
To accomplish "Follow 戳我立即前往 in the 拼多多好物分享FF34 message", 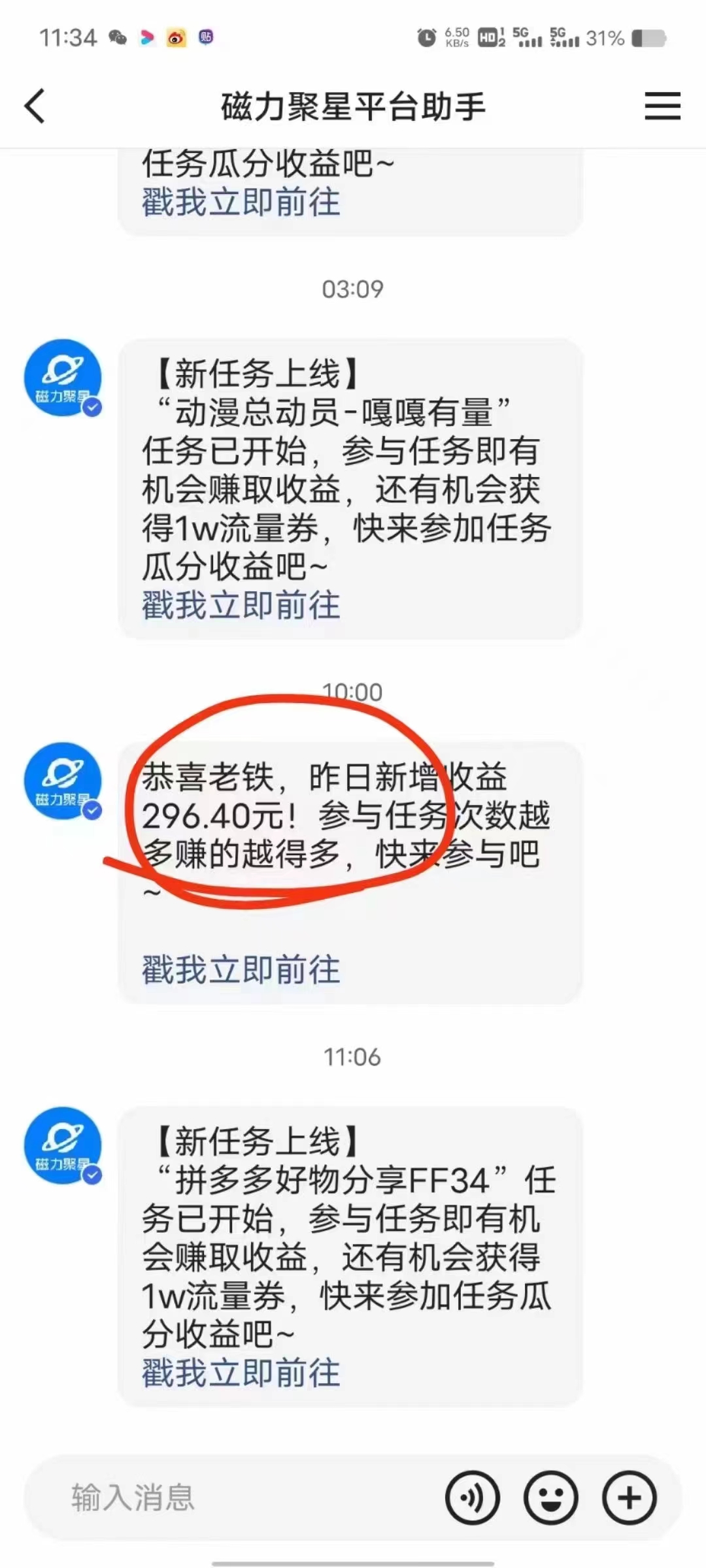I will [x=239, y=1372].
